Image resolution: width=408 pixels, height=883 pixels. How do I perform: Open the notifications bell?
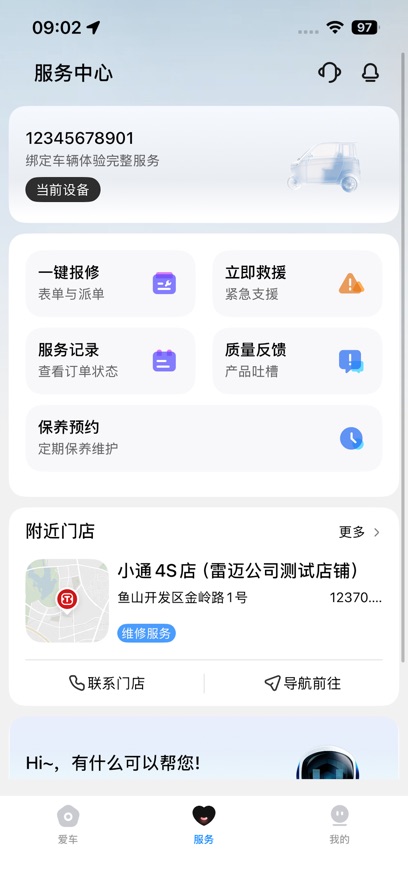point(370,73)
